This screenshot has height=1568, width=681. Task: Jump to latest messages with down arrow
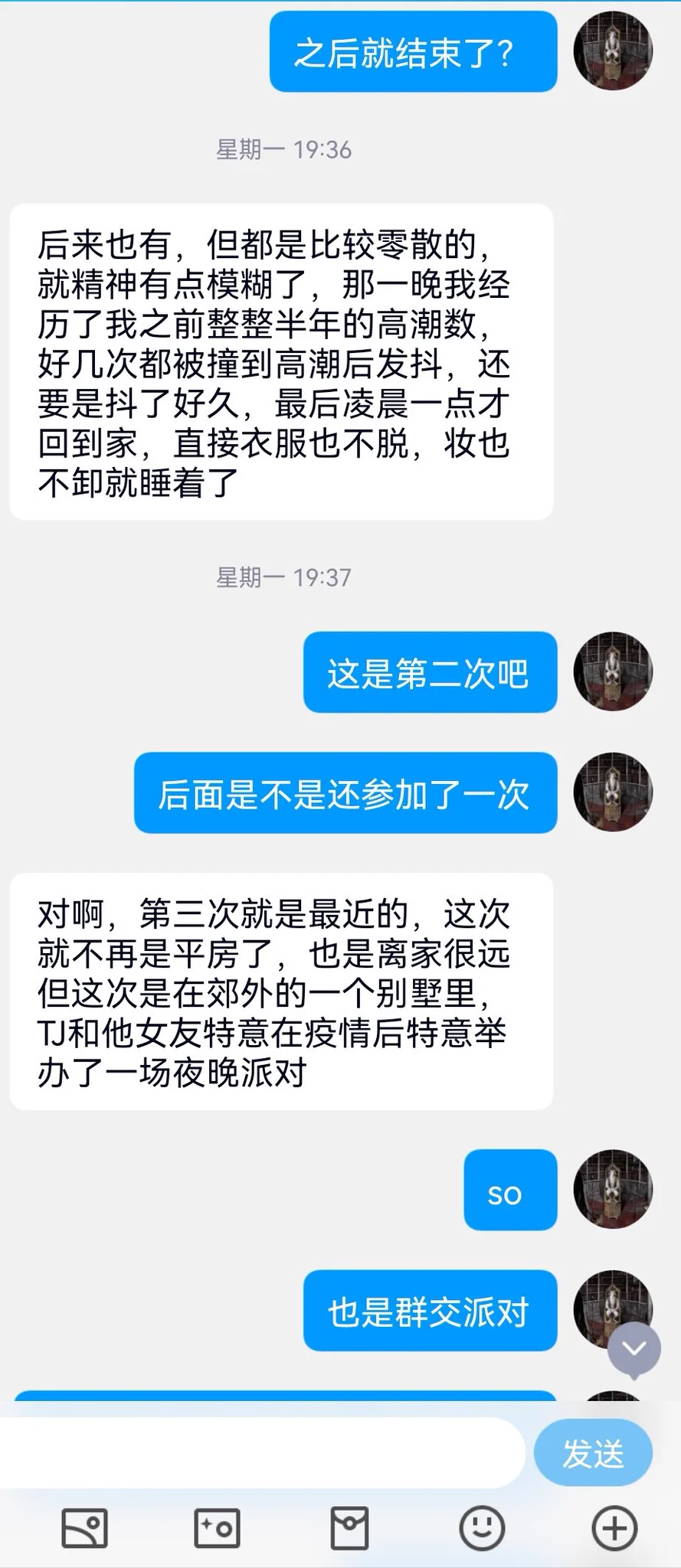[634, 1349]
